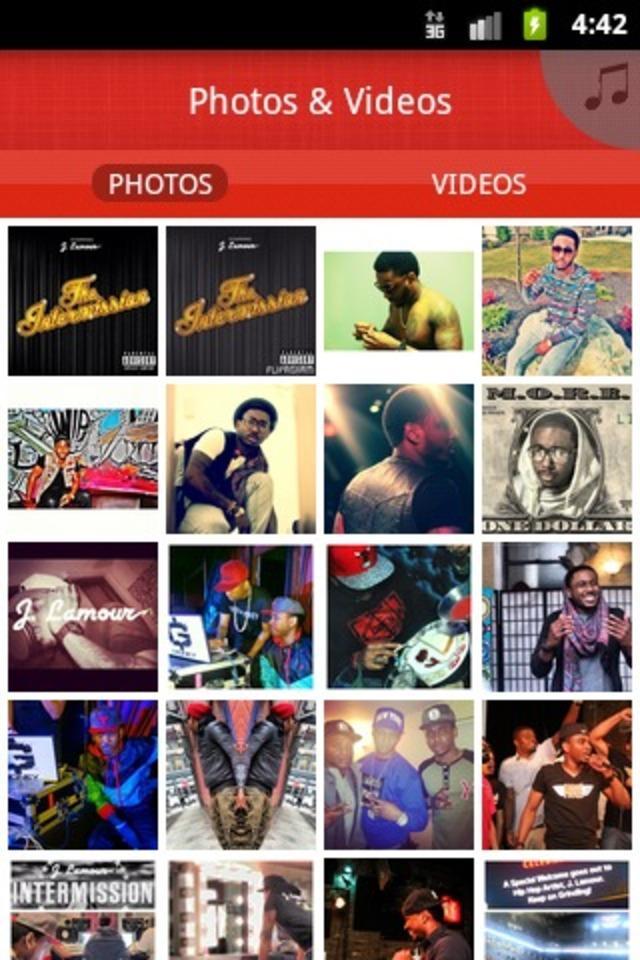Open photo of performer in black tee on stage
Screen dimensions: 640x960
[557, 774]
